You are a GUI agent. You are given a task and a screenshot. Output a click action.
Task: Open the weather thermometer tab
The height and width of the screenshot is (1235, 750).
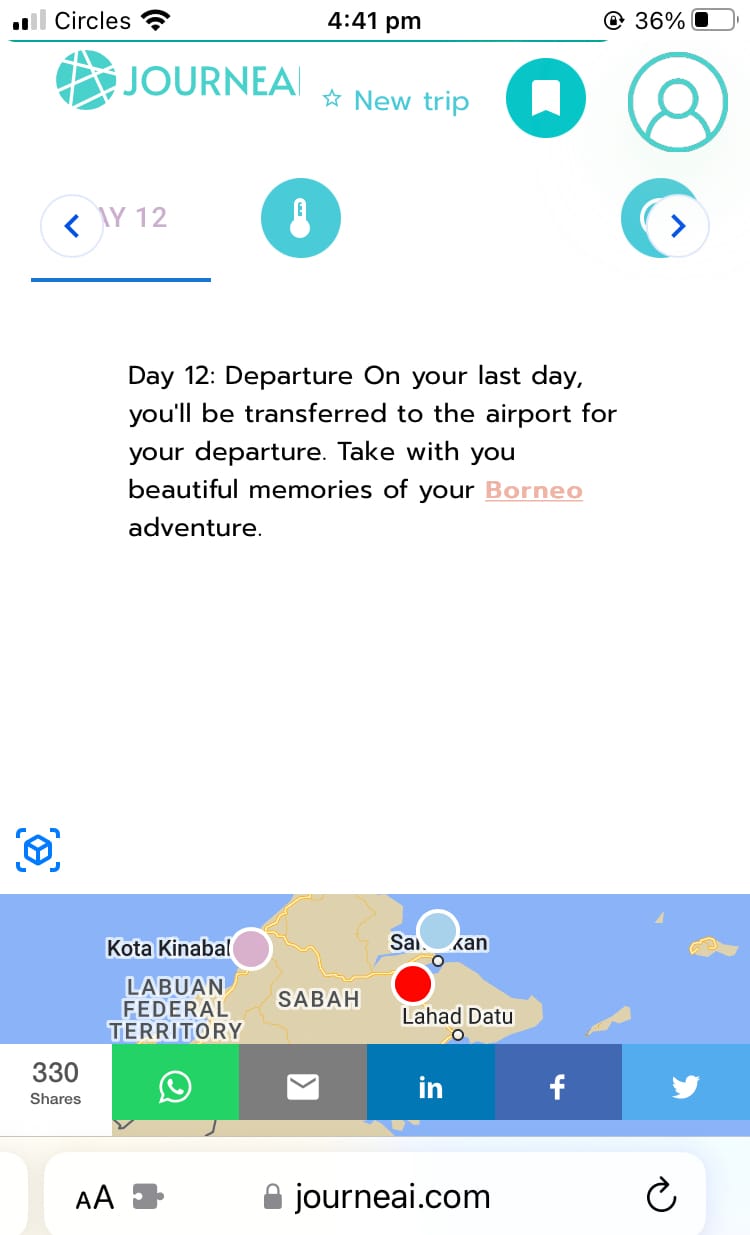(x=300, y=218)
